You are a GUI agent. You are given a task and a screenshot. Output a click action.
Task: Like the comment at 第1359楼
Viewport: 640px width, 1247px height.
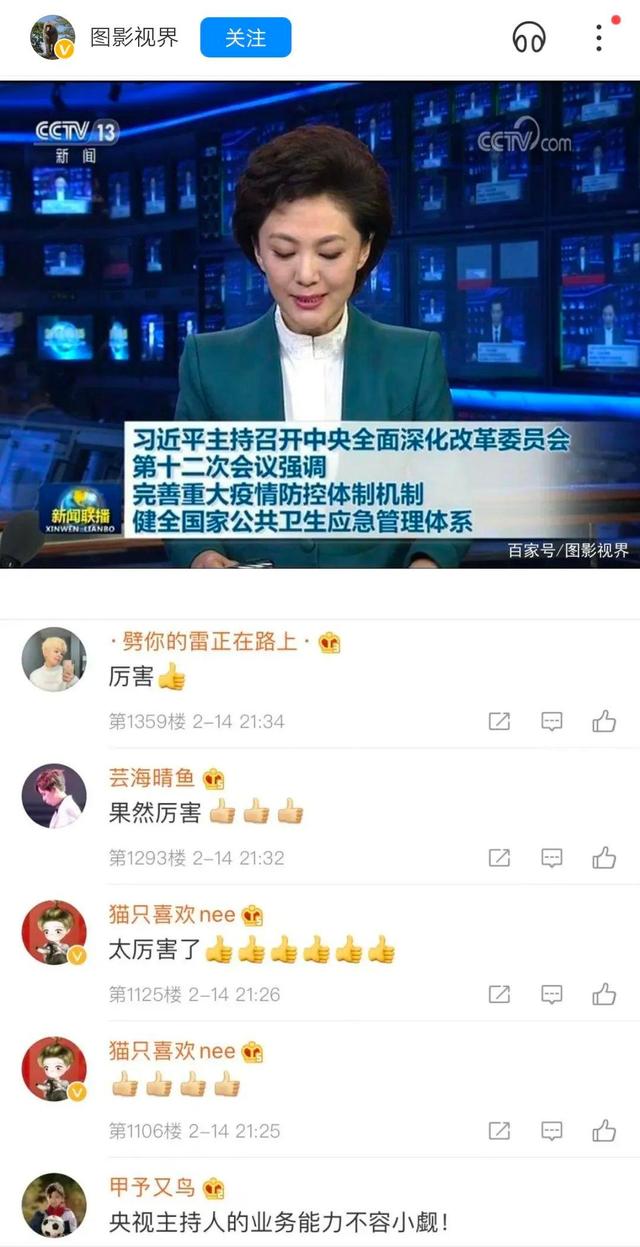click(603, 721)
